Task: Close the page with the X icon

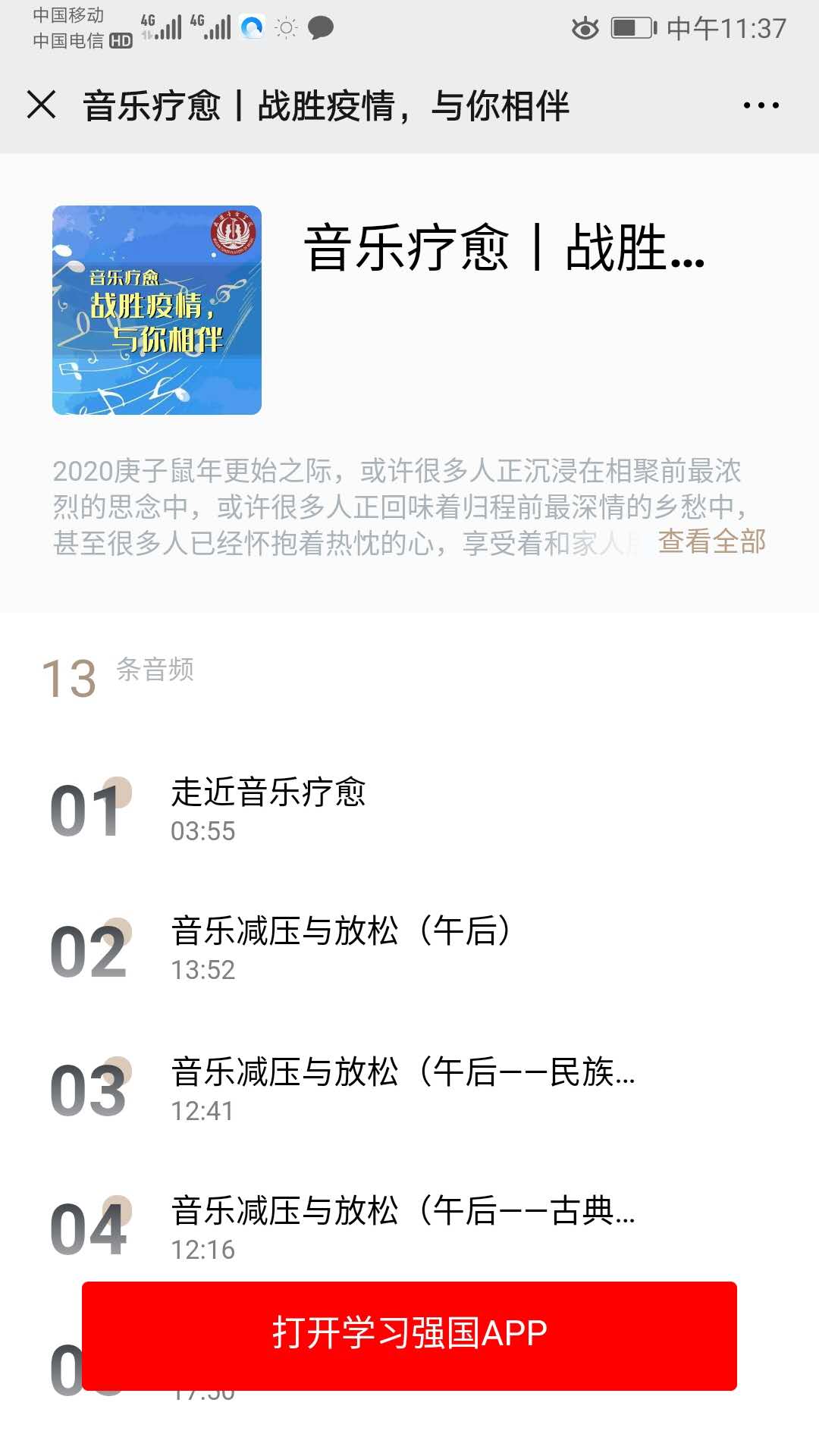Action: (x=42, y=105)
